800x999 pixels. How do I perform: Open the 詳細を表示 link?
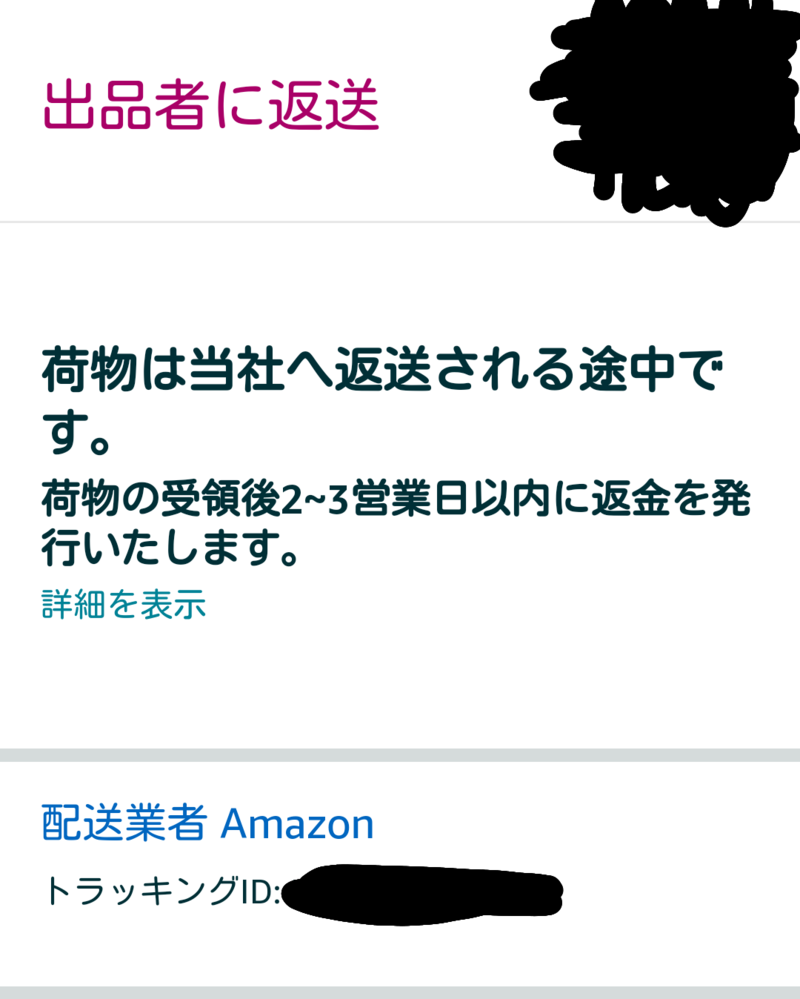[124, 604]
